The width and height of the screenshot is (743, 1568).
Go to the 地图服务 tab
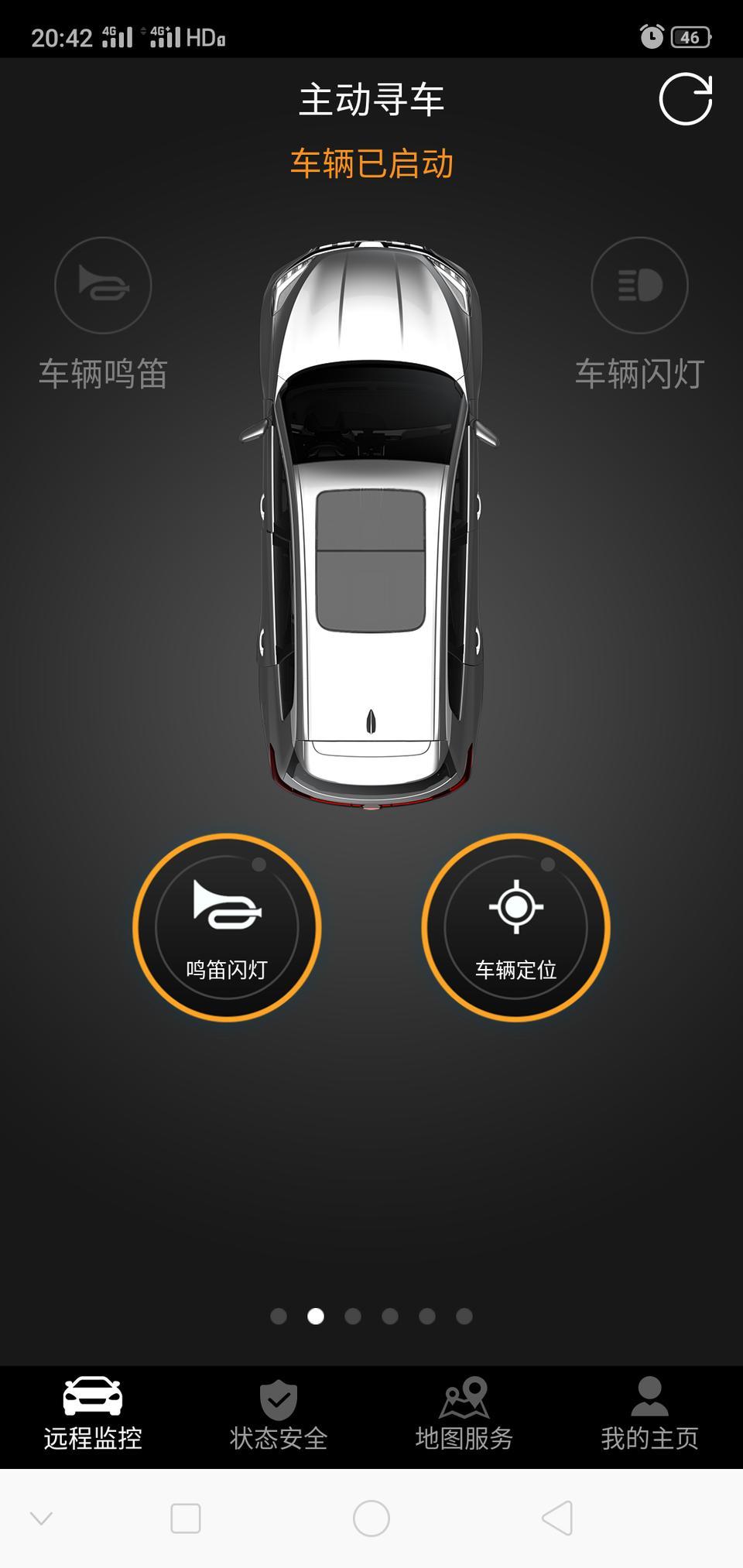click(x=464, y=1415)
